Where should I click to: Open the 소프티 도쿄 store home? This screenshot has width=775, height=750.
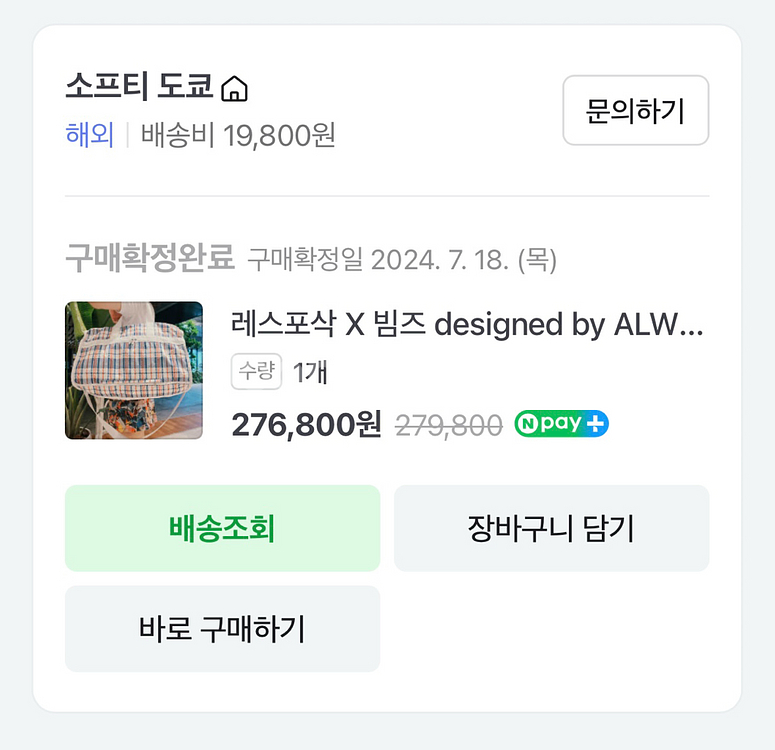tap(156, 88)
